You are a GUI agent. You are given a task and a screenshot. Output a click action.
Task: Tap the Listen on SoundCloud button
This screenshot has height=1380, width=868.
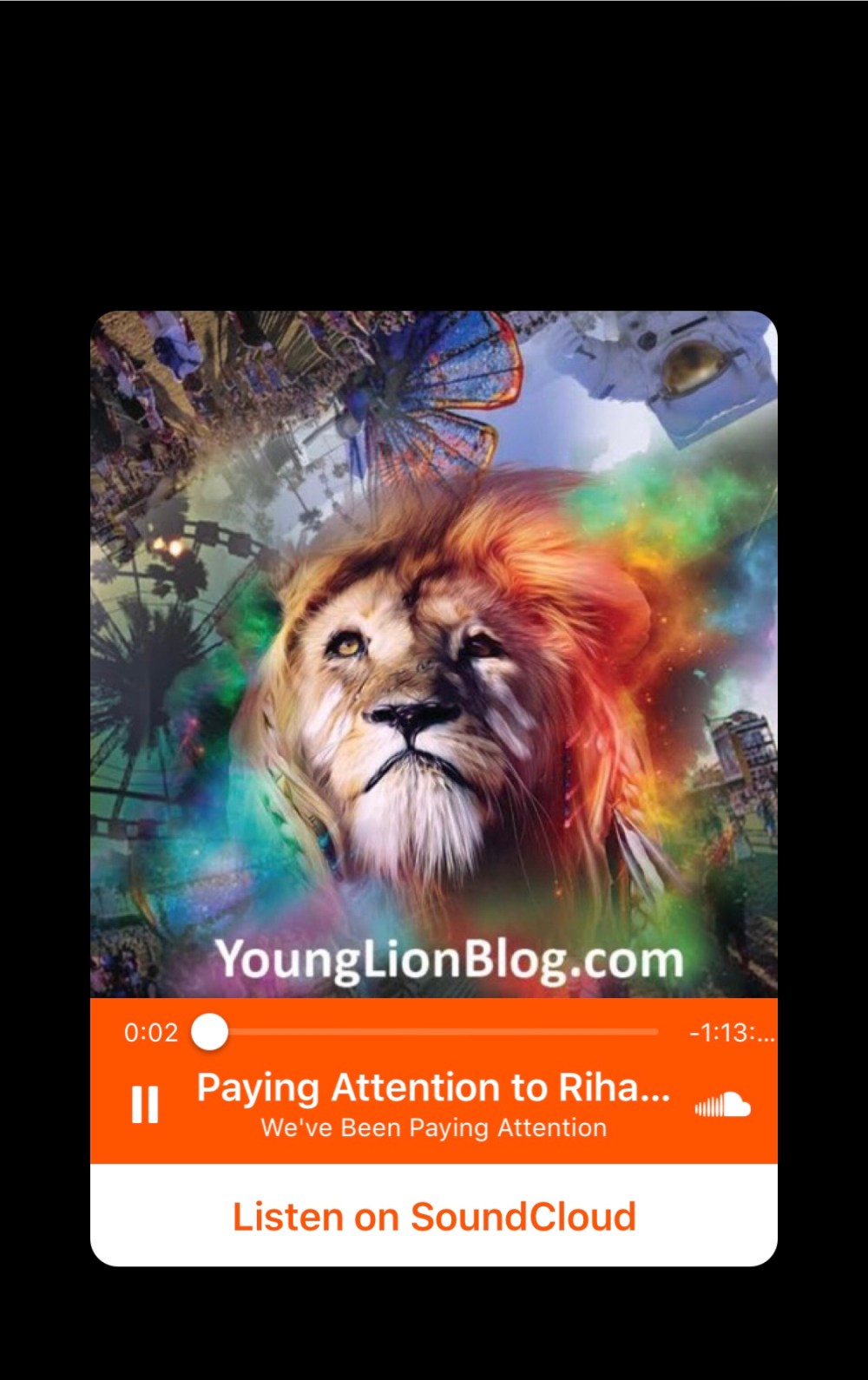click(434, 1216)
